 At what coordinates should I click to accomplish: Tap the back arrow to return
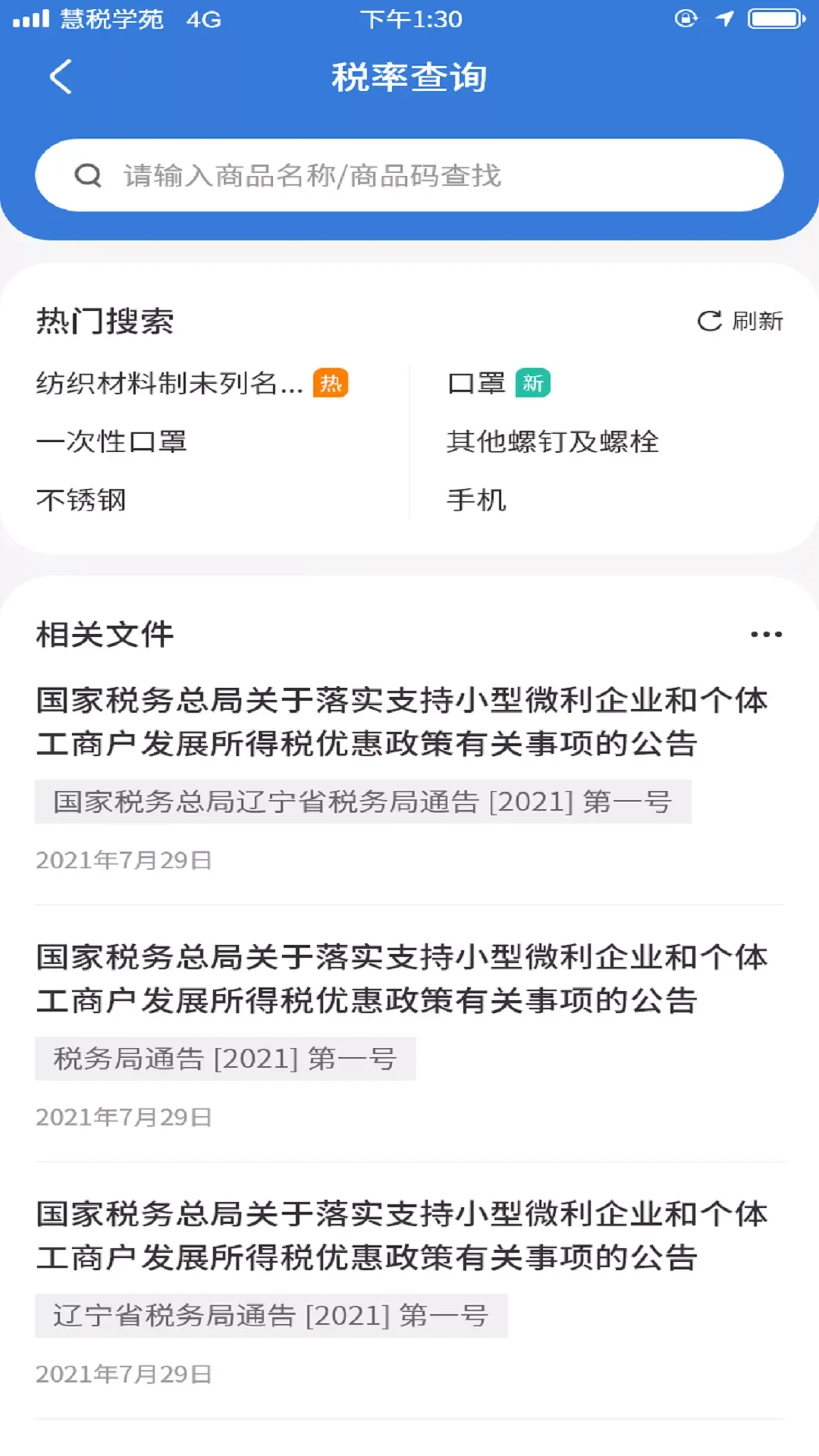pos(61,76)
